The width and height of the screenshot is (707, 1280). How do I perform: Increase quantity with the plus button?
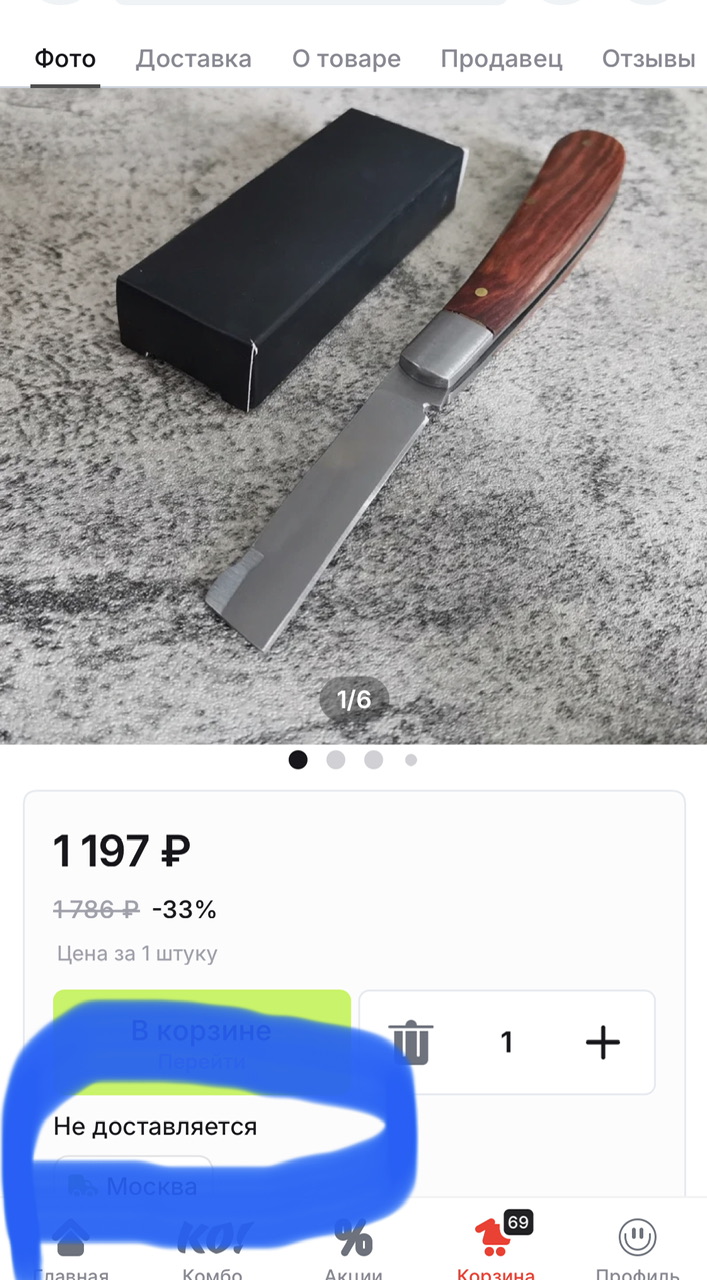click(602, 1042)
